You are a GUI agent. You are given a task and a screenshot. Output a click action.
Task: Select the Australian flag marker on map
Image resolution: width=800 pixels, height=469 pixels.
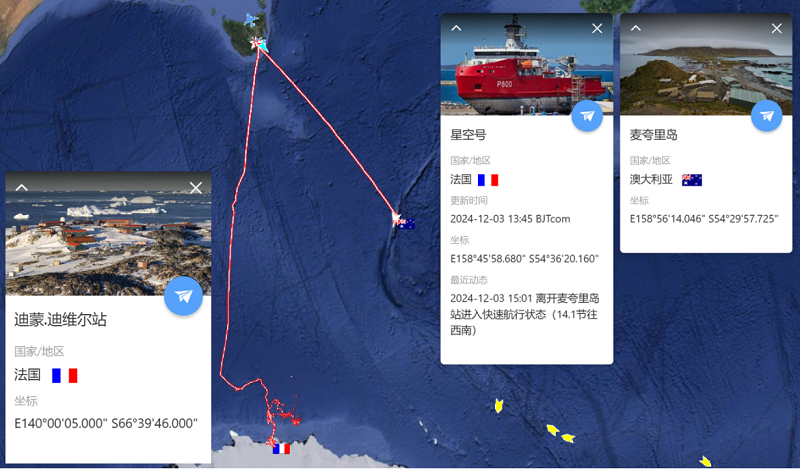pos(405,224)
